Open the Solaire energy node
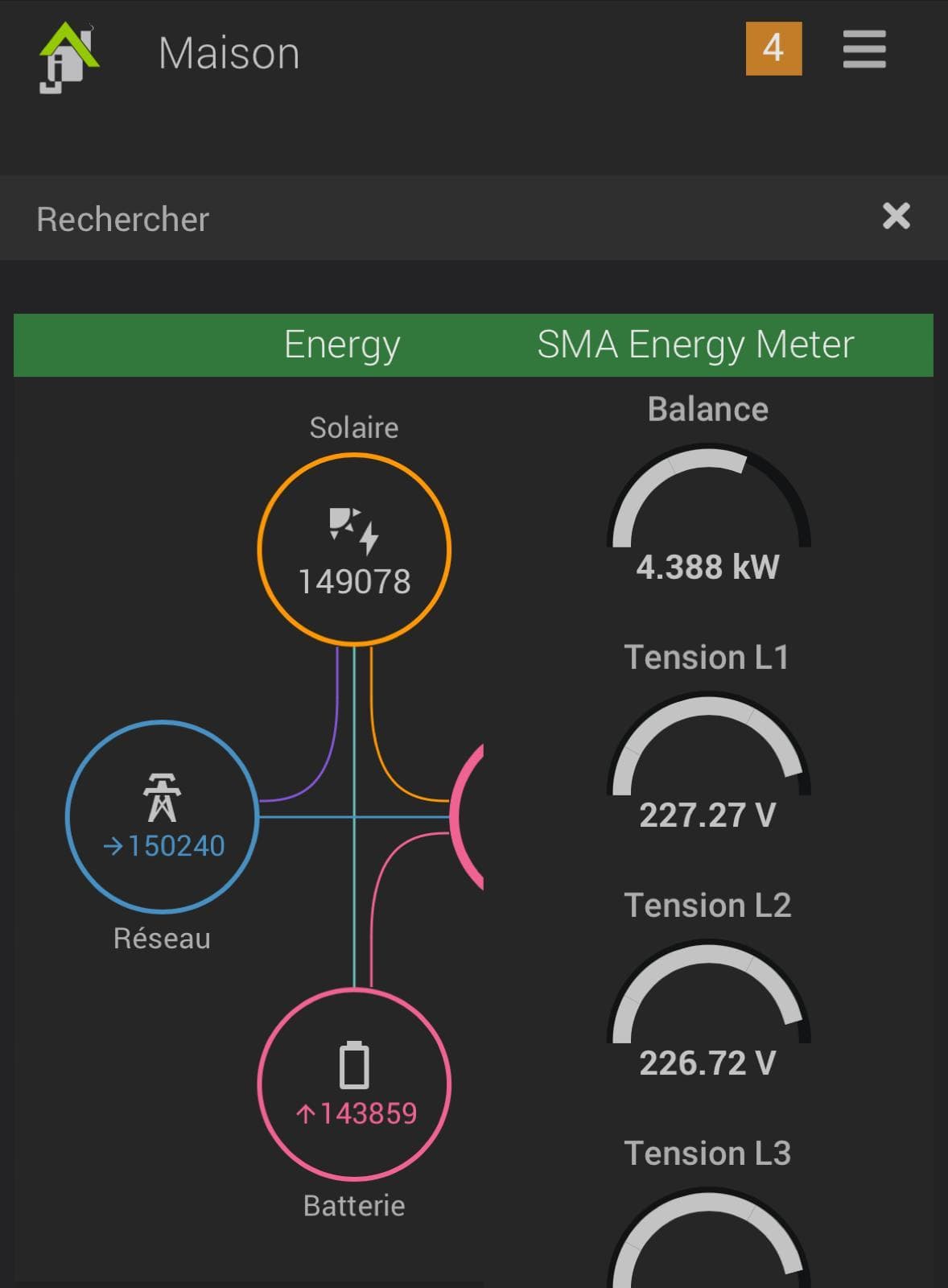Image resolution: width=948 pixels, height=1288 pixels. [x=354, y=550]
